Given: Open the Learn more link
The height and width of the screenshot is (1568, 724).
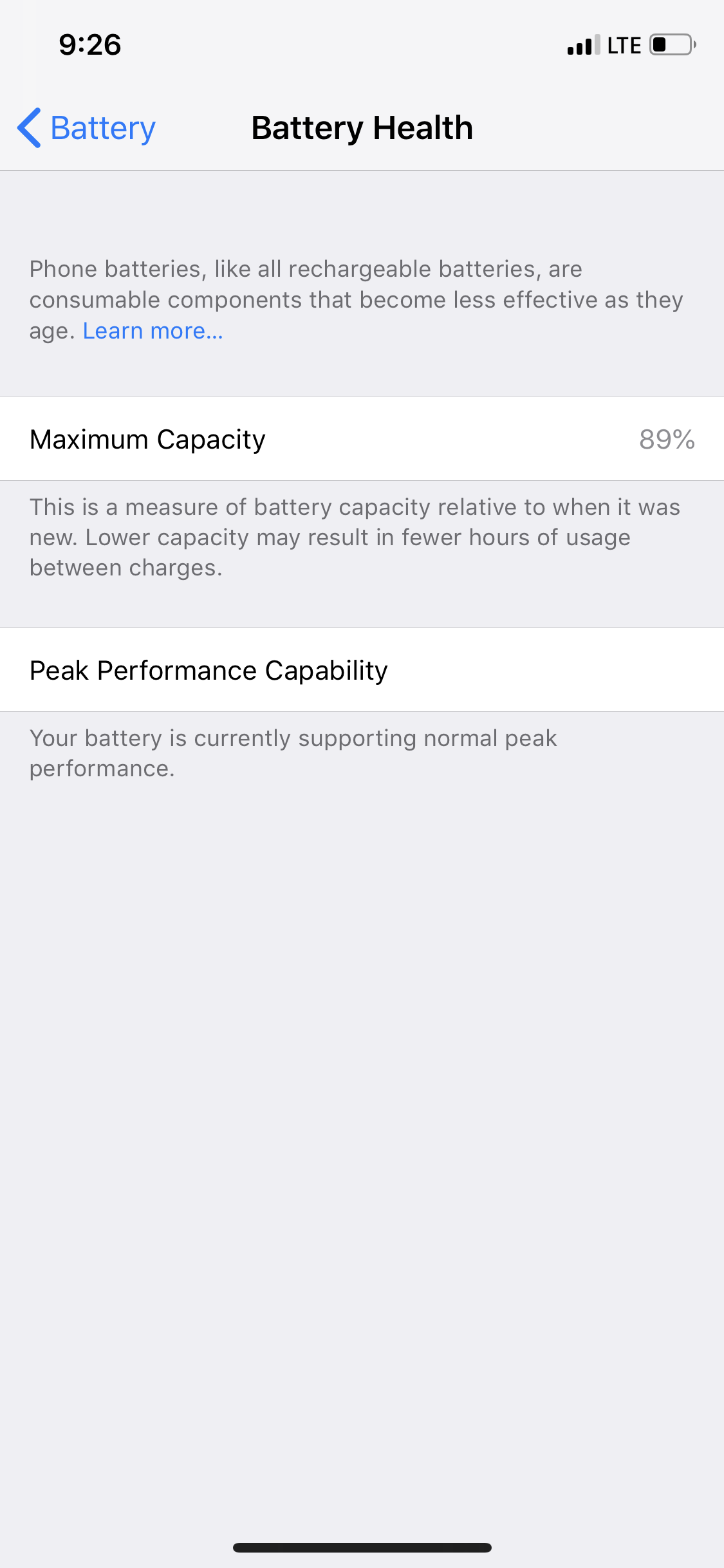Looking at the screenshot, I should pos(153,331).
